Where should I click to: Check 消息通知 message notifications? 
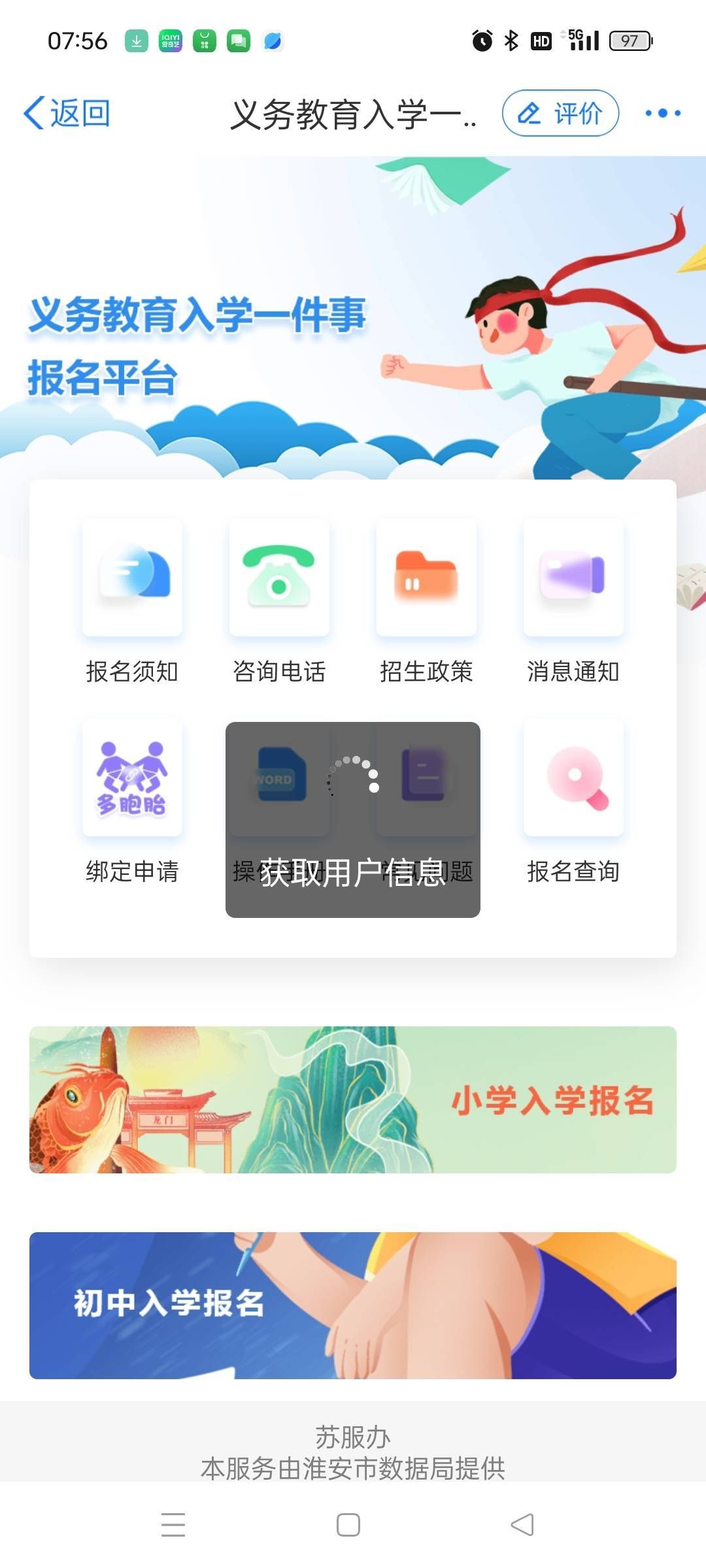pos(573,598)
